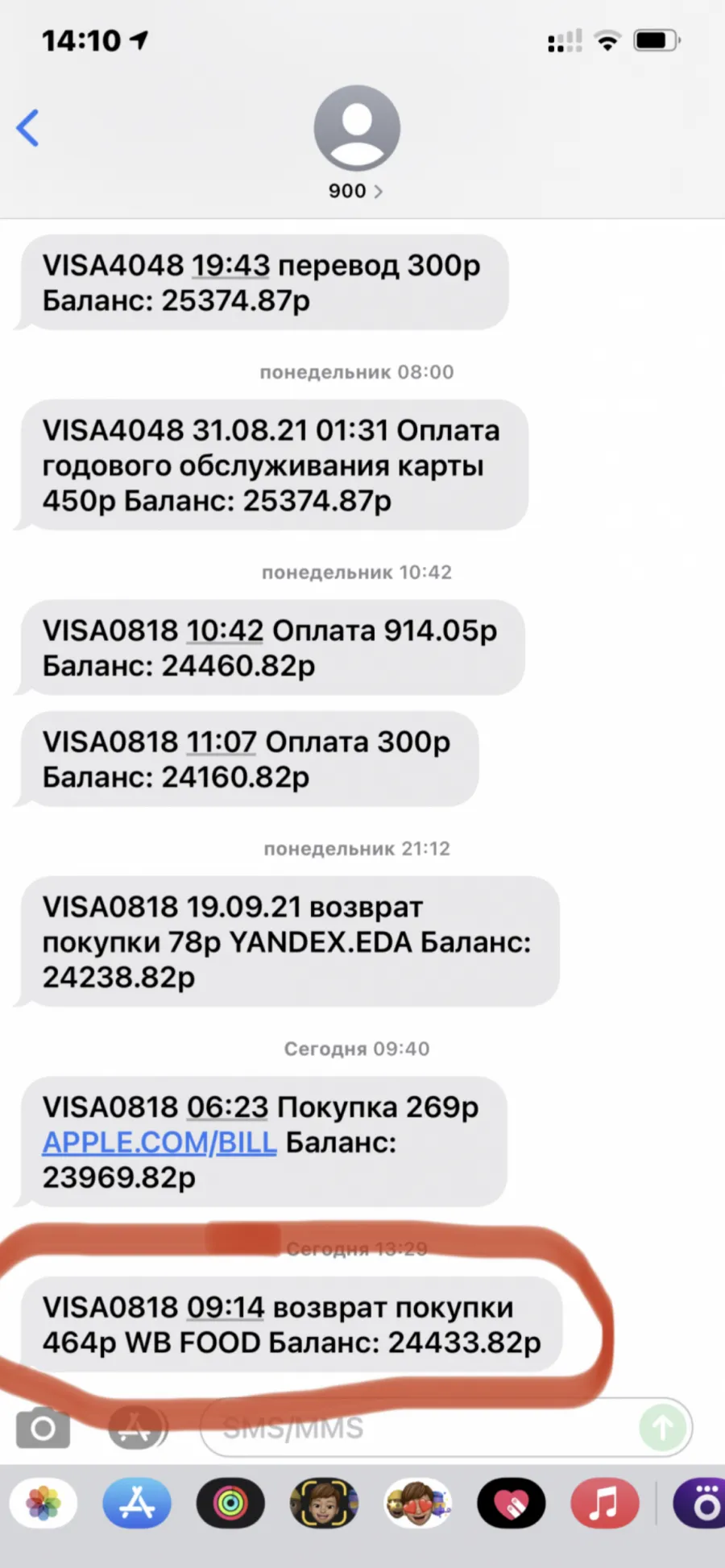
Task: Go back to the messages list
Action: [x=27, y=128]
